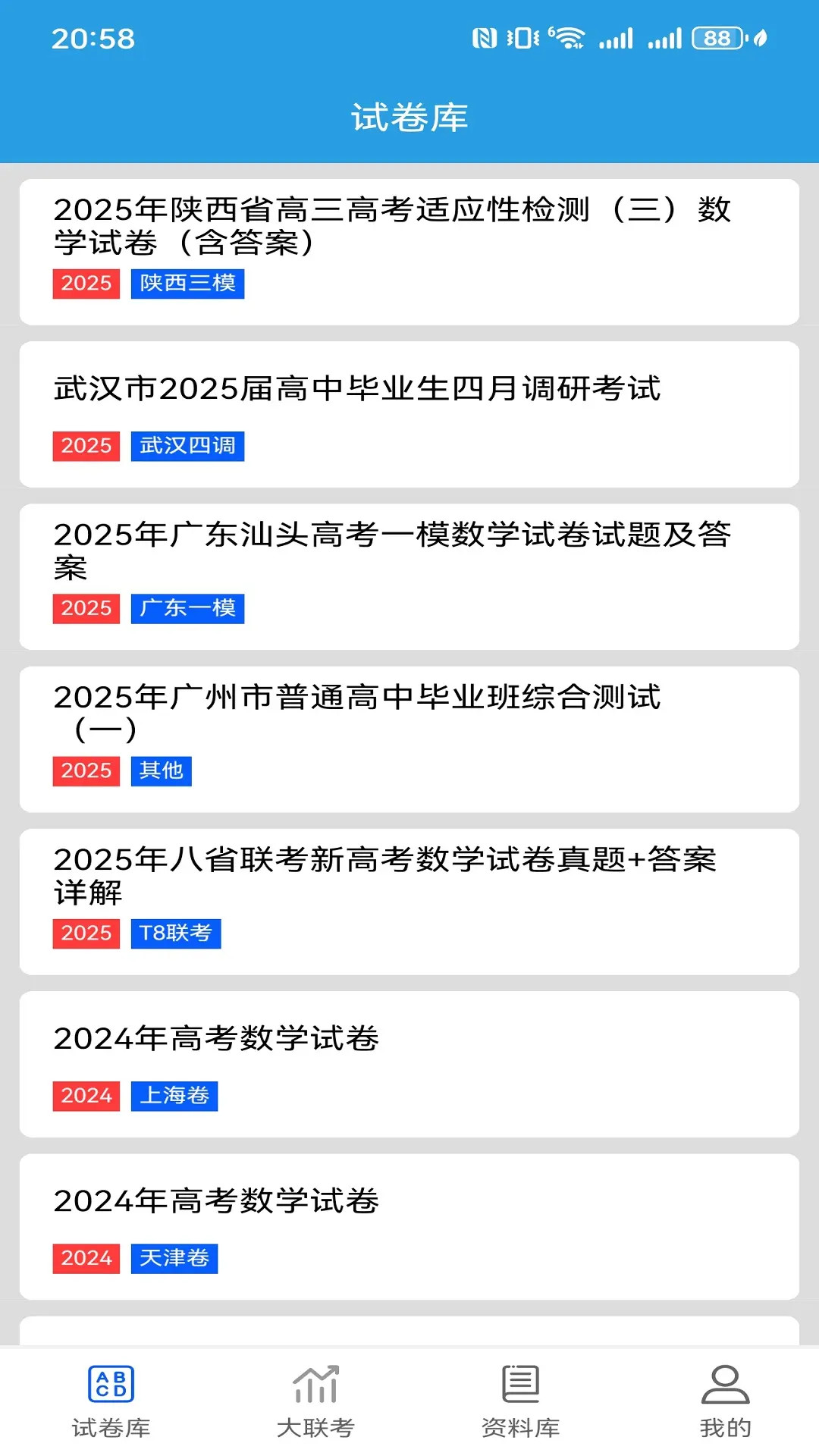Select the 武汉四调 tag
The height and width of the screenshot is (1456, 819).
click(x=187, y=447)
